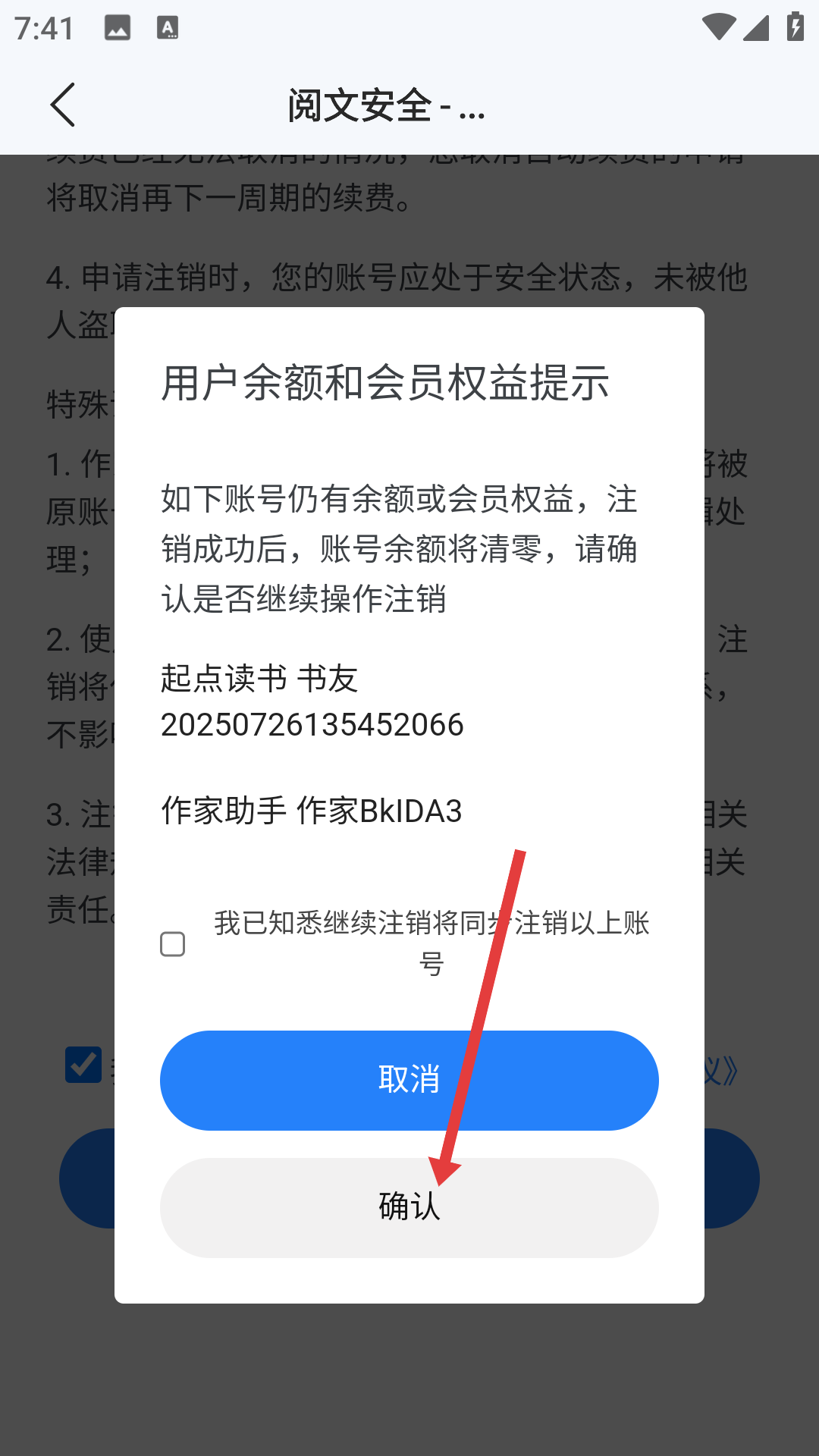Check the box acknowledging linked accounts' cancellation
The image size is (819, 1456).
click(x=173, y=944)
